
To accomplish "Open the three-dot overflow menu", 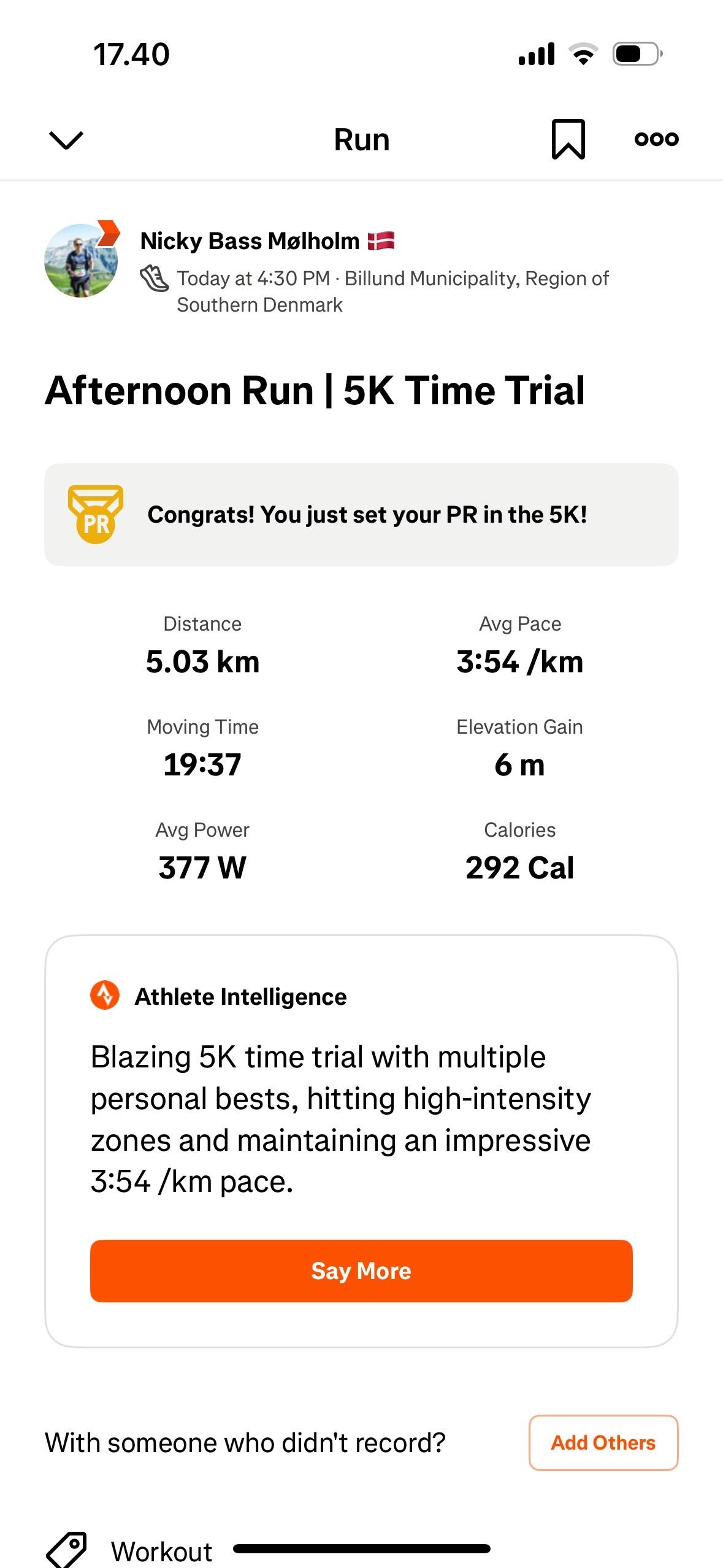I will pyautogui.click(x=656, y=139).
